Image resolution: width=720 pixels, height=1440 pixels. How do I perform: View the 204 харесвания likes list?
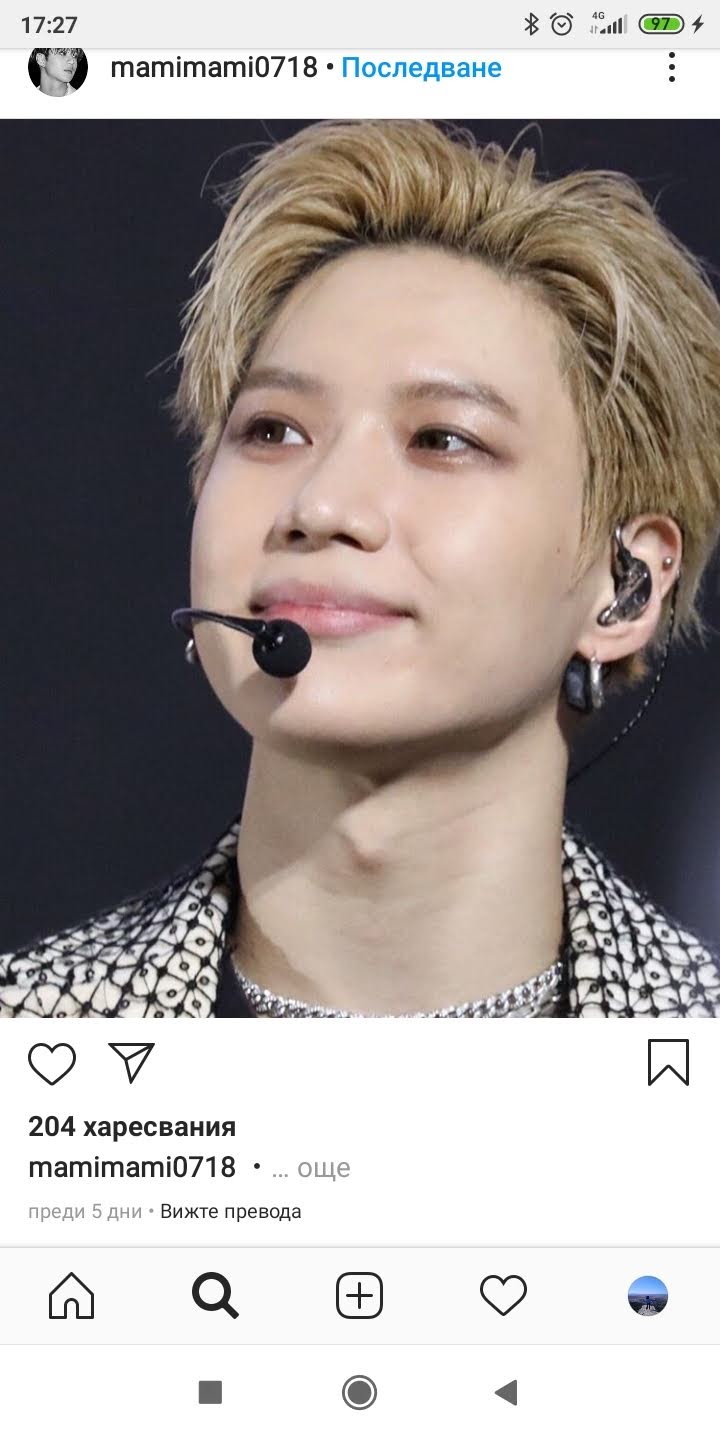(x=132, y=1127)
